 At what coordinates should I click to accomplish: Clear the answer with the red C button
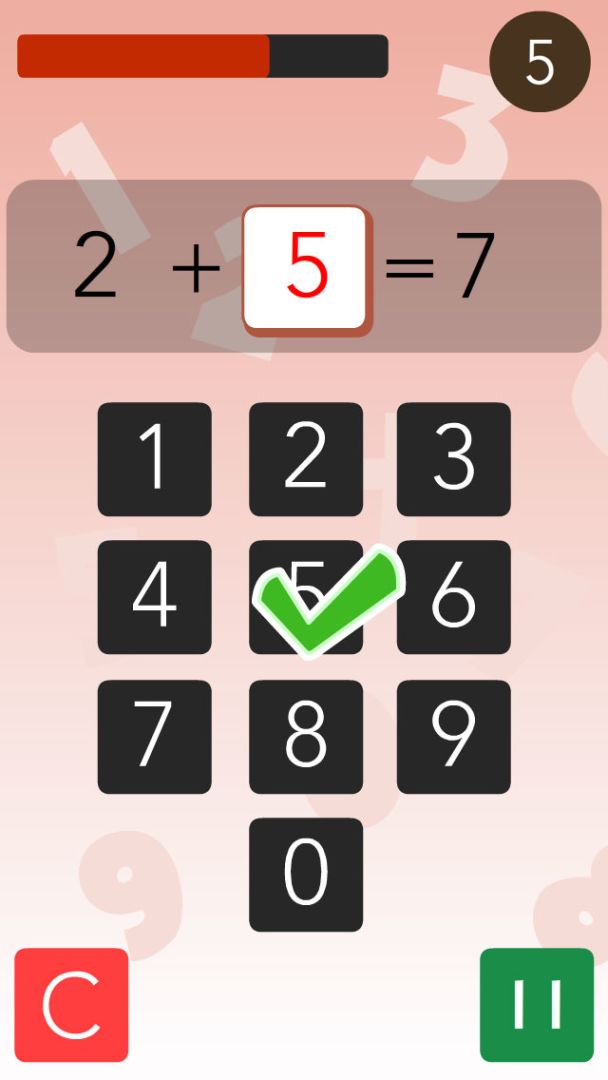(x=72, y=1004)
